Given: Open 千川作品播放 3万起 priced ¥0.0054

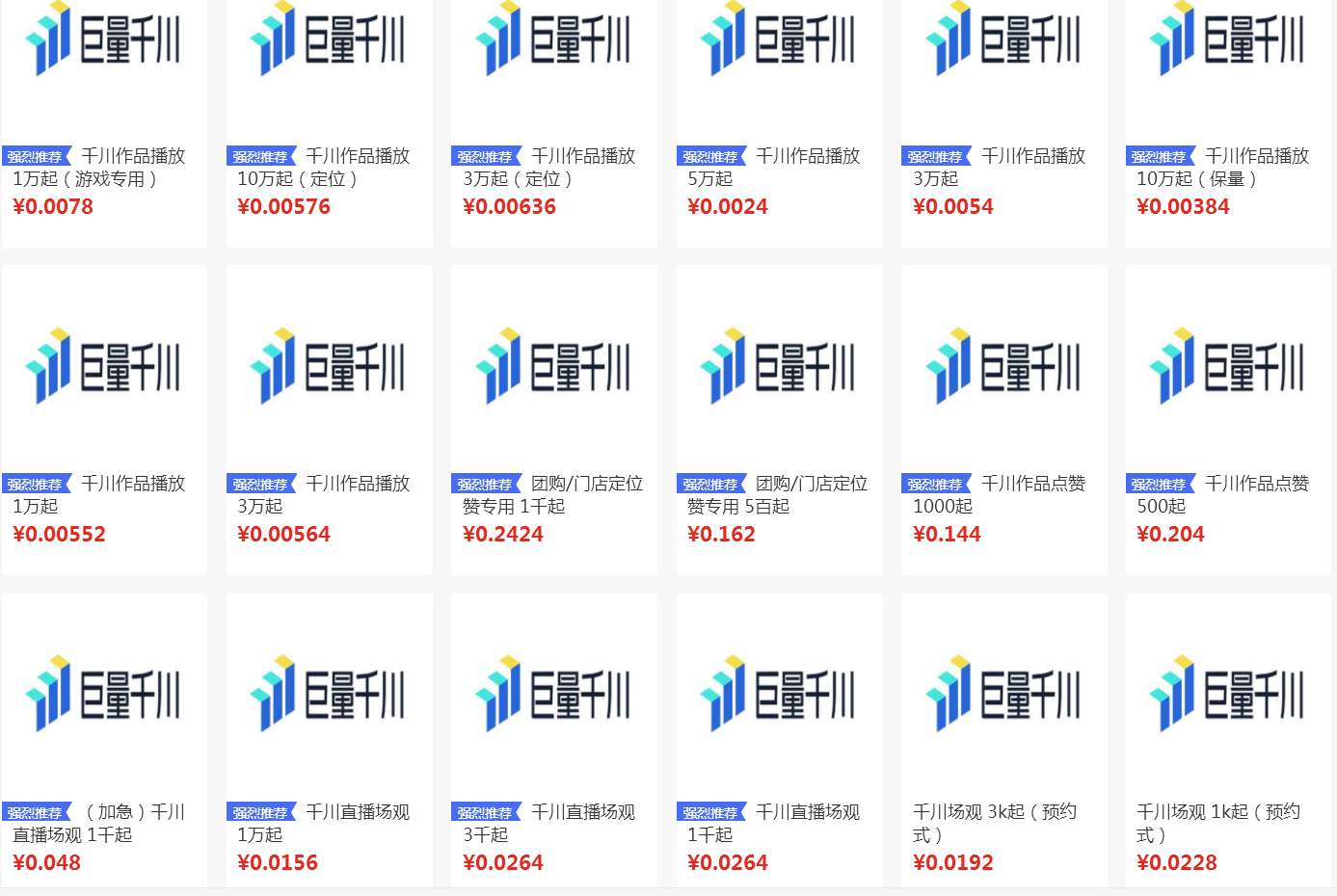Looking at the screenshot, I should click(1003, 166).
